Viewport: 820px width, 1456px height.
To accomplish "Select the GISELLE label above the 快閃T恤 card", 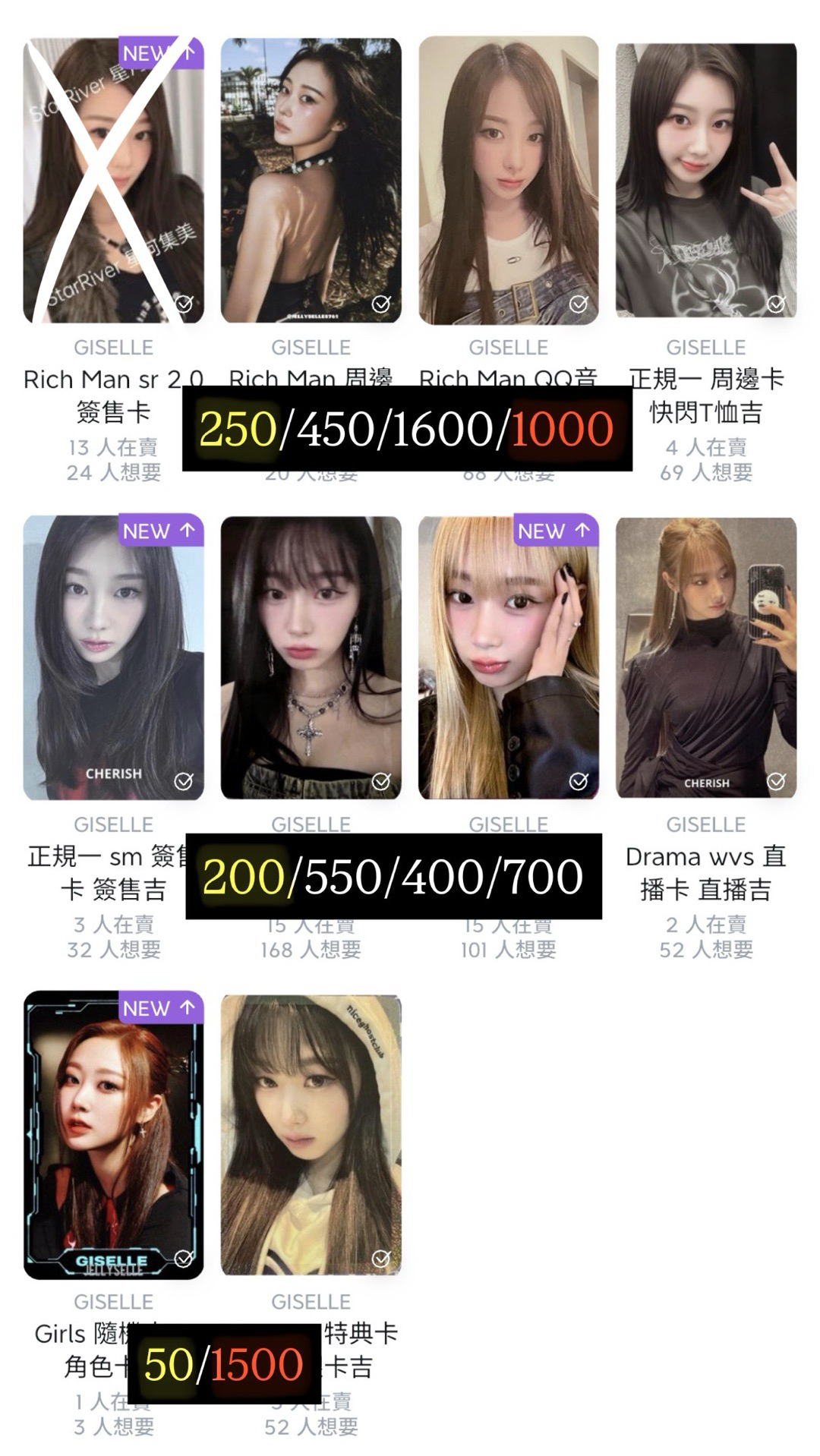I will (x=705, y=347).
